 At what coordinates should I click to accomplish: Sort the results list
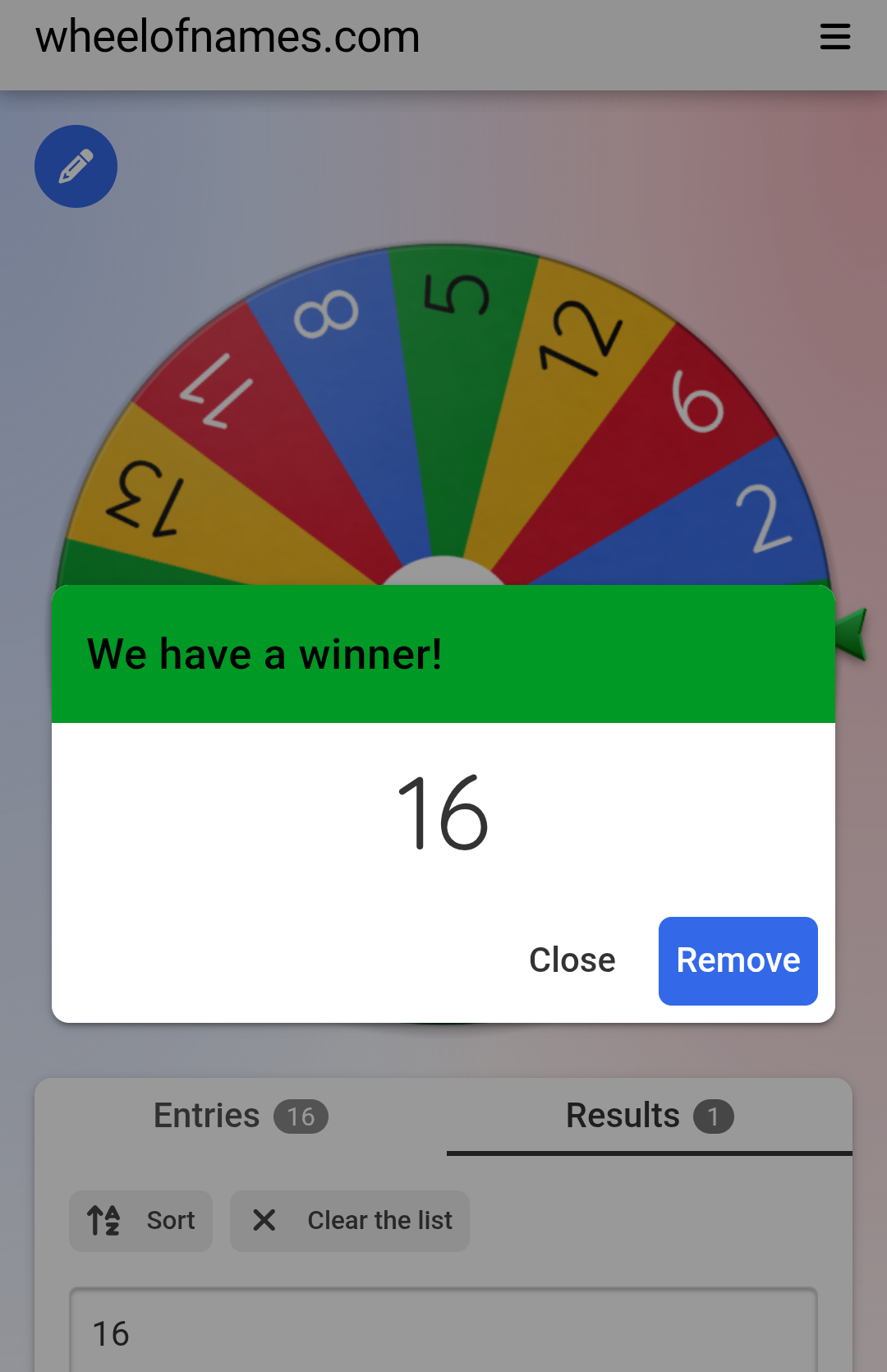point(140,1221)
